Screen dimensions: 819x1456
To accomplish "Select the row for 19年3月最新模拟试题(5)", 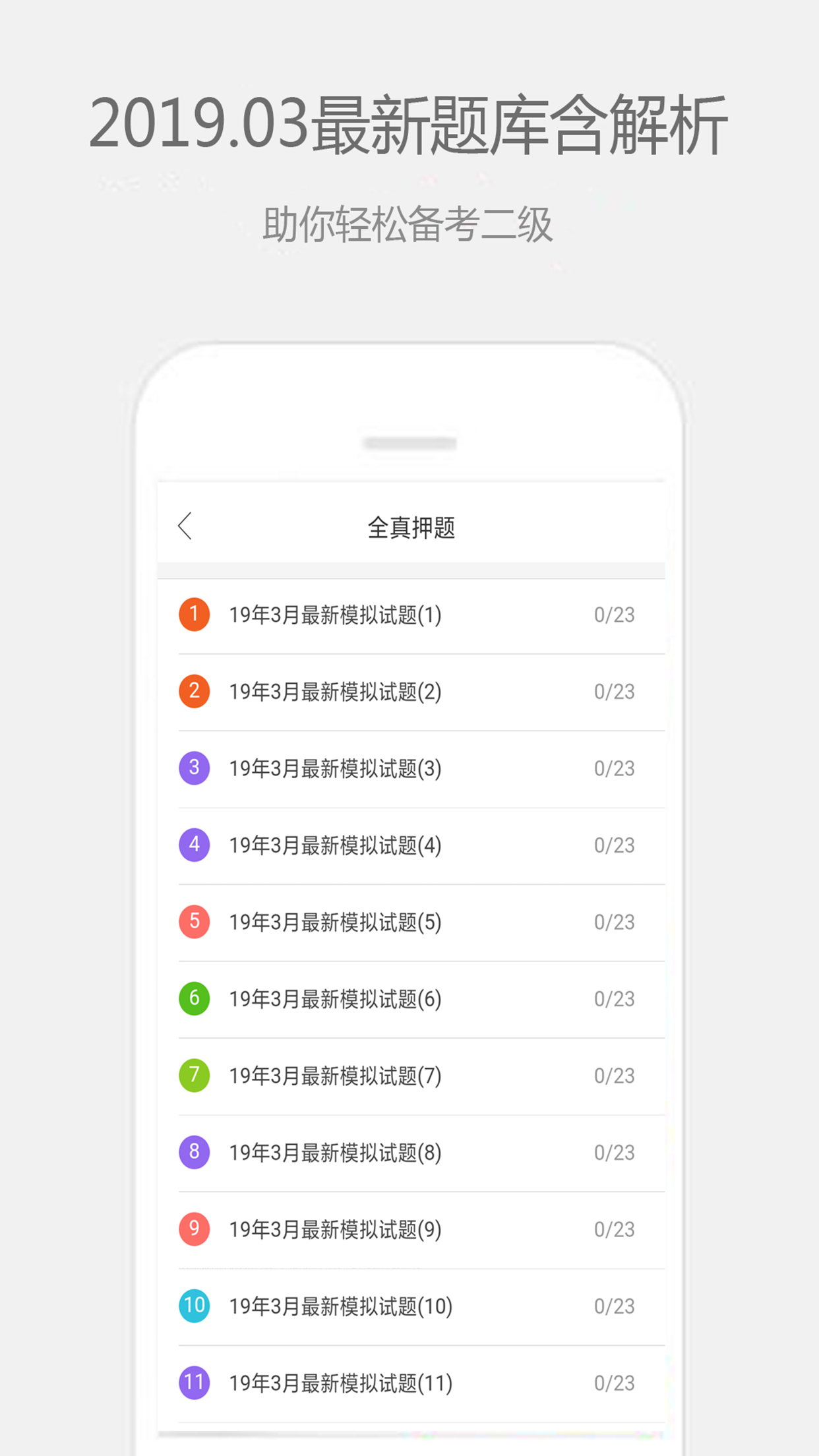I will tap(409, 923).
